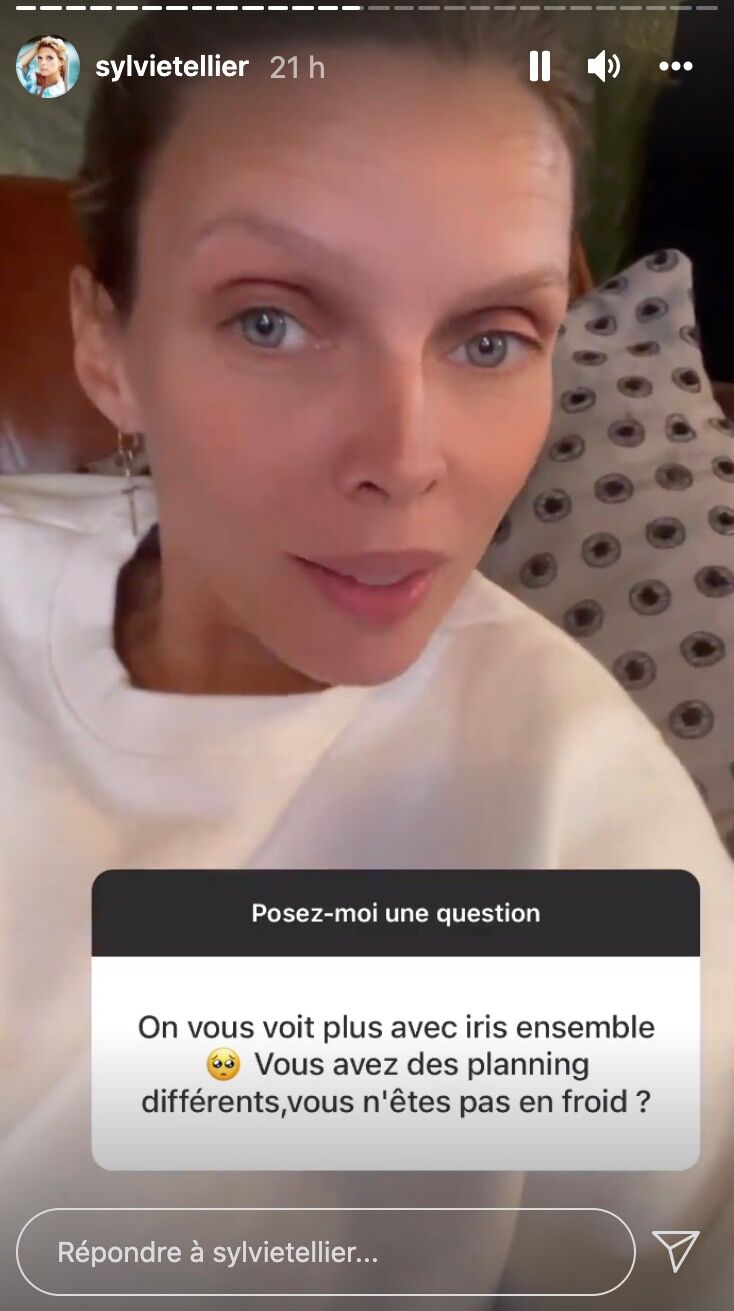
Task: Tap the Répondre à sylvietellier reply field
Action: pyautogui.click(x=326, y=1252)
